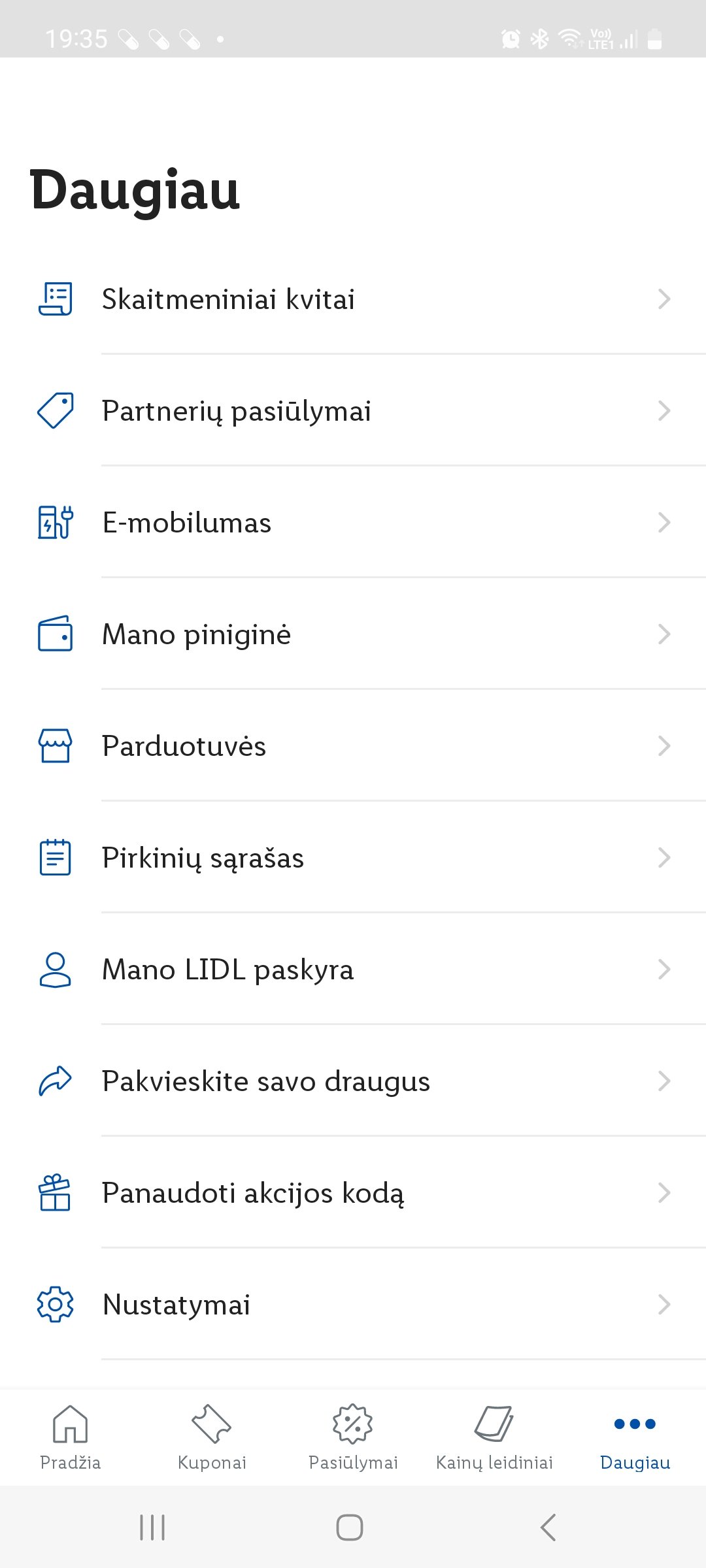
Task: Go to E-mobilumas
Action: [353, 523]
